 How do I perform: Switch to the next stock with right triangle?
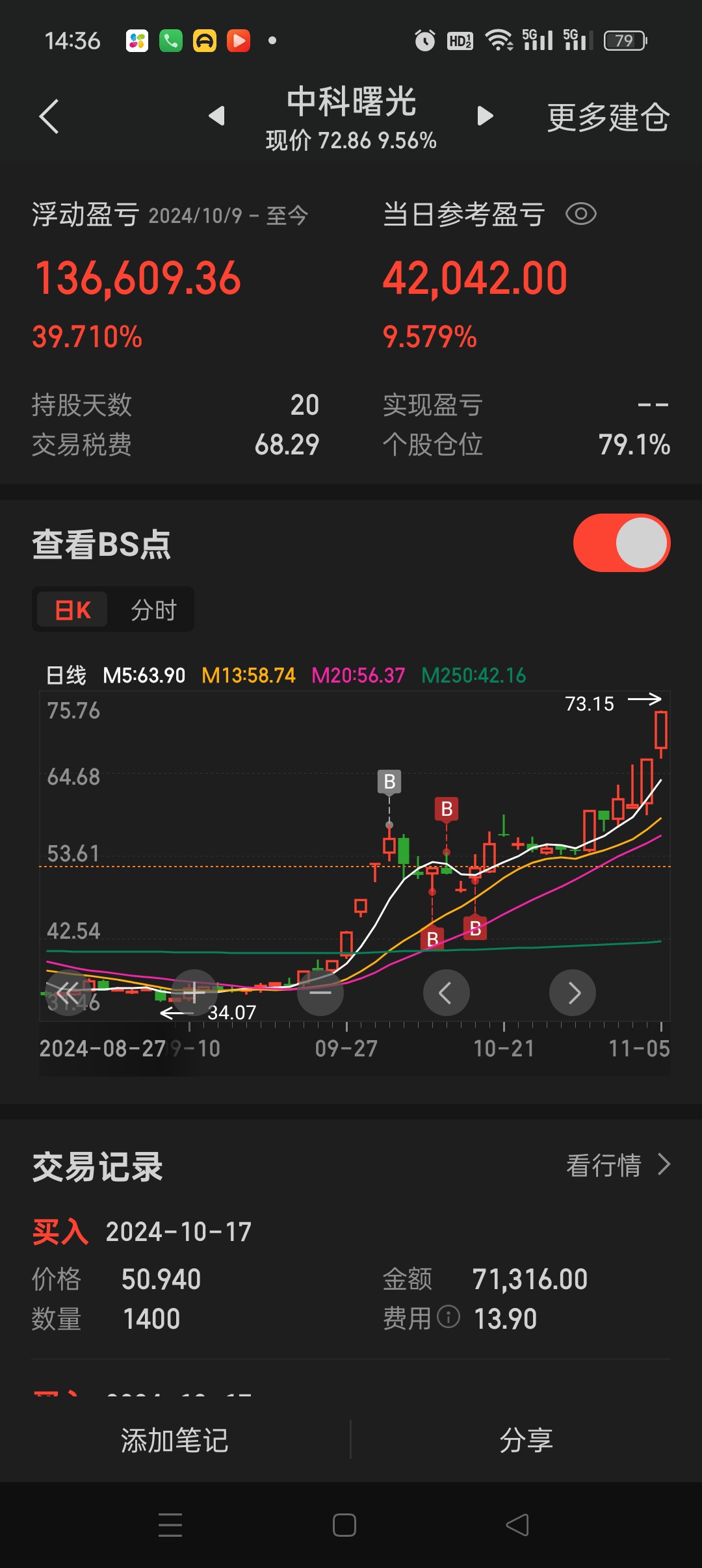pos(485,116)
